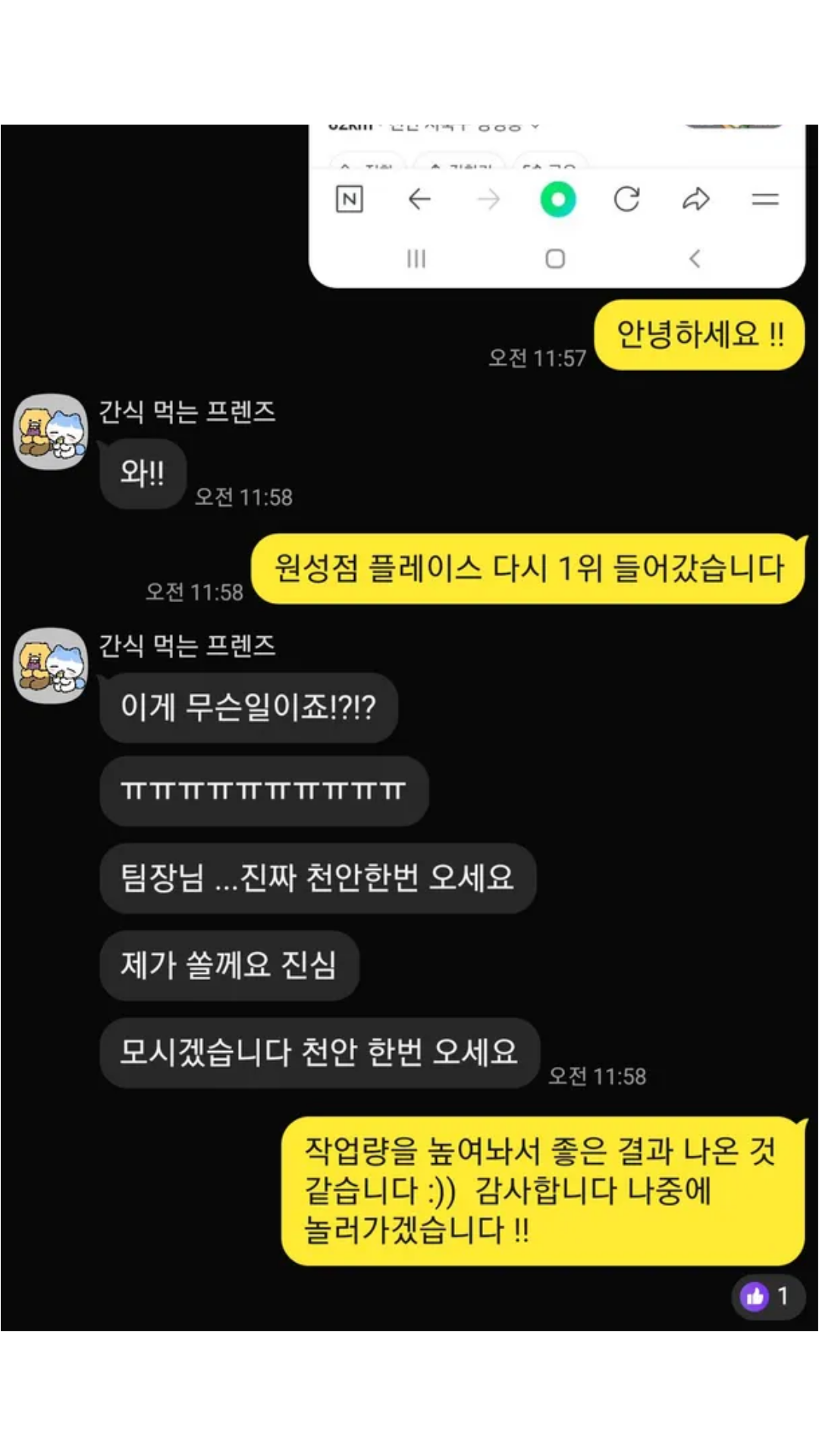Tap the thumbs-up reaction on the last message
This screenshot has width=819, height=1456.
pos(767,1296)
